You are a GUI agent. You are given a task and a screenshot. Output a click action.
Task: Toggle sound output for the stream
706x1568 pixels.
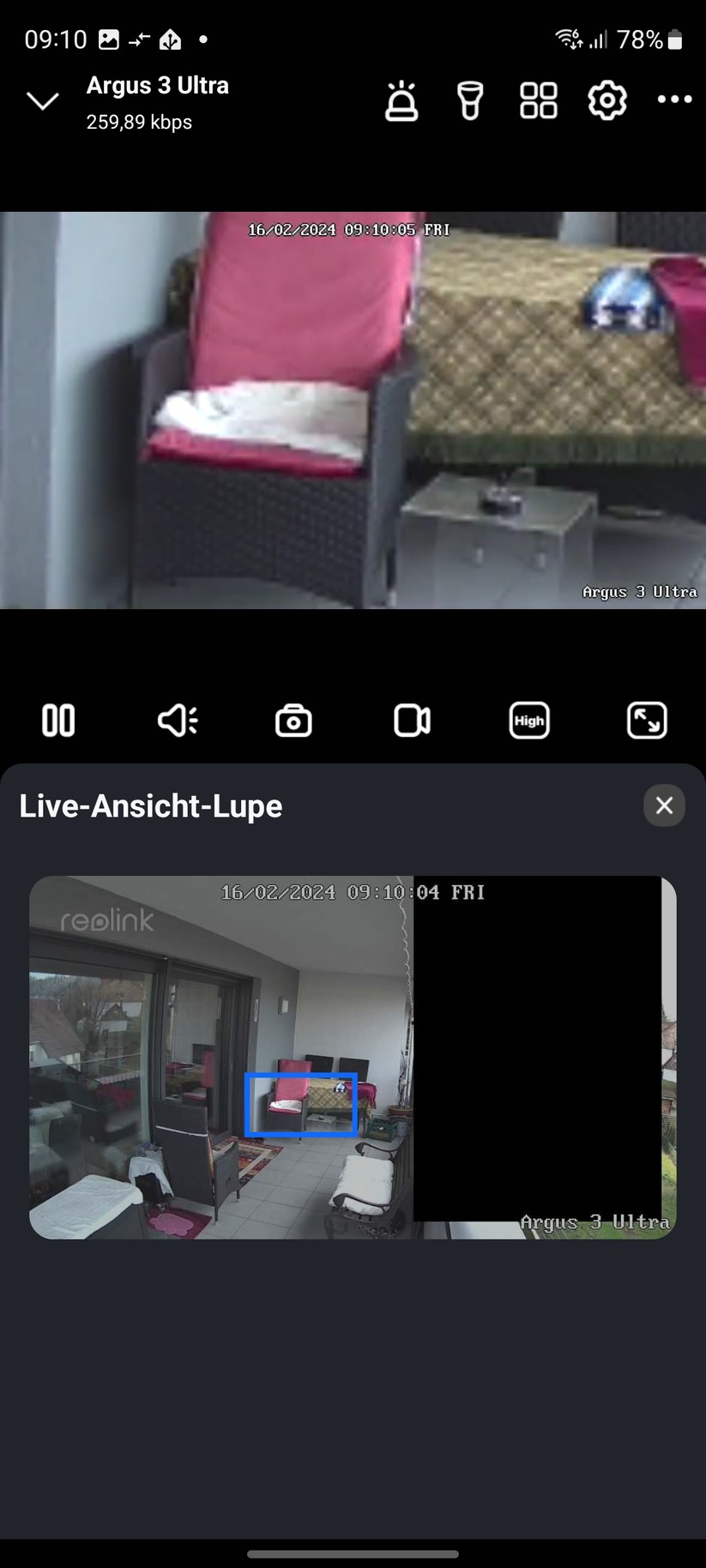pyautogui.click(x=177, y=721)
